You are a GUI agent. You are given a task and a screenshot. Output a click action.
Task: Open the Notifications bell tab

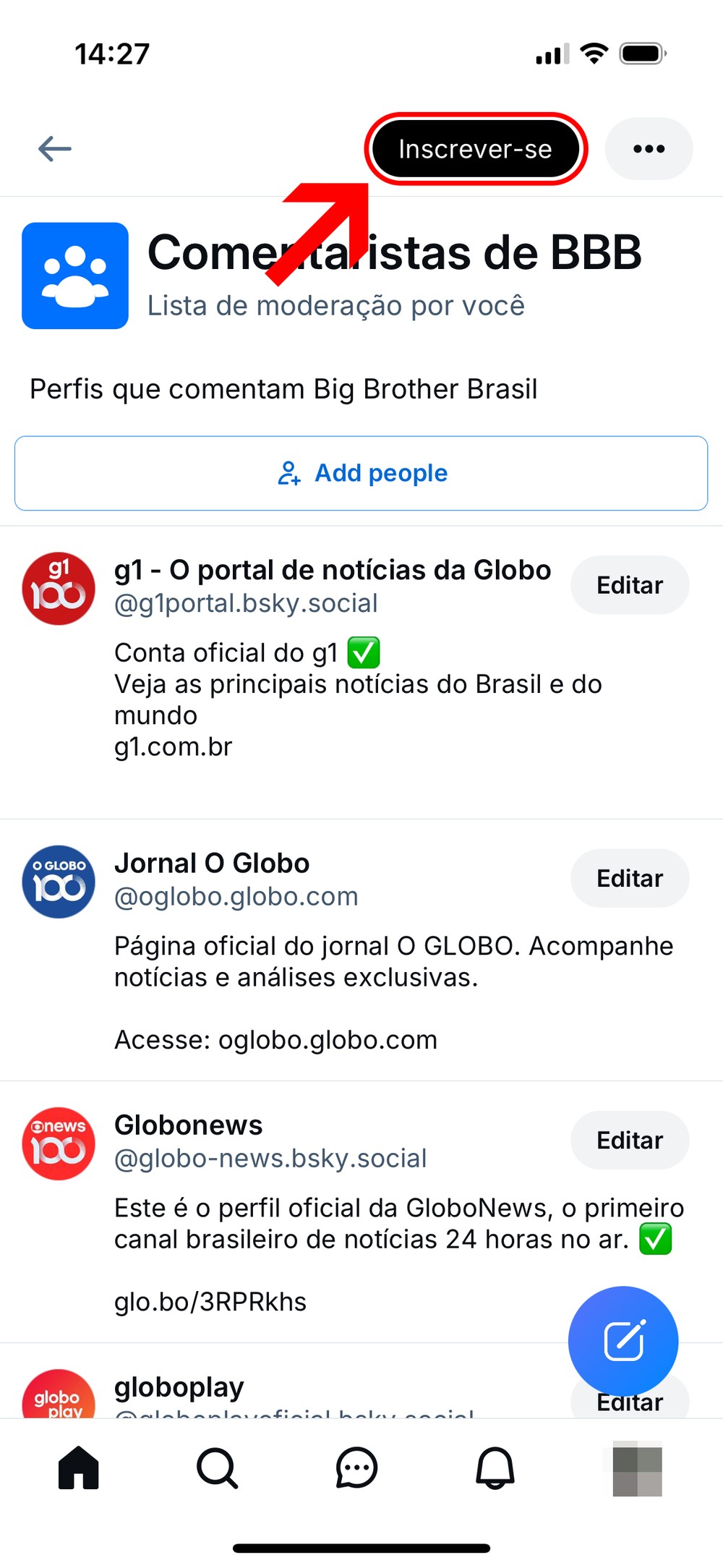click(495, 1468)
